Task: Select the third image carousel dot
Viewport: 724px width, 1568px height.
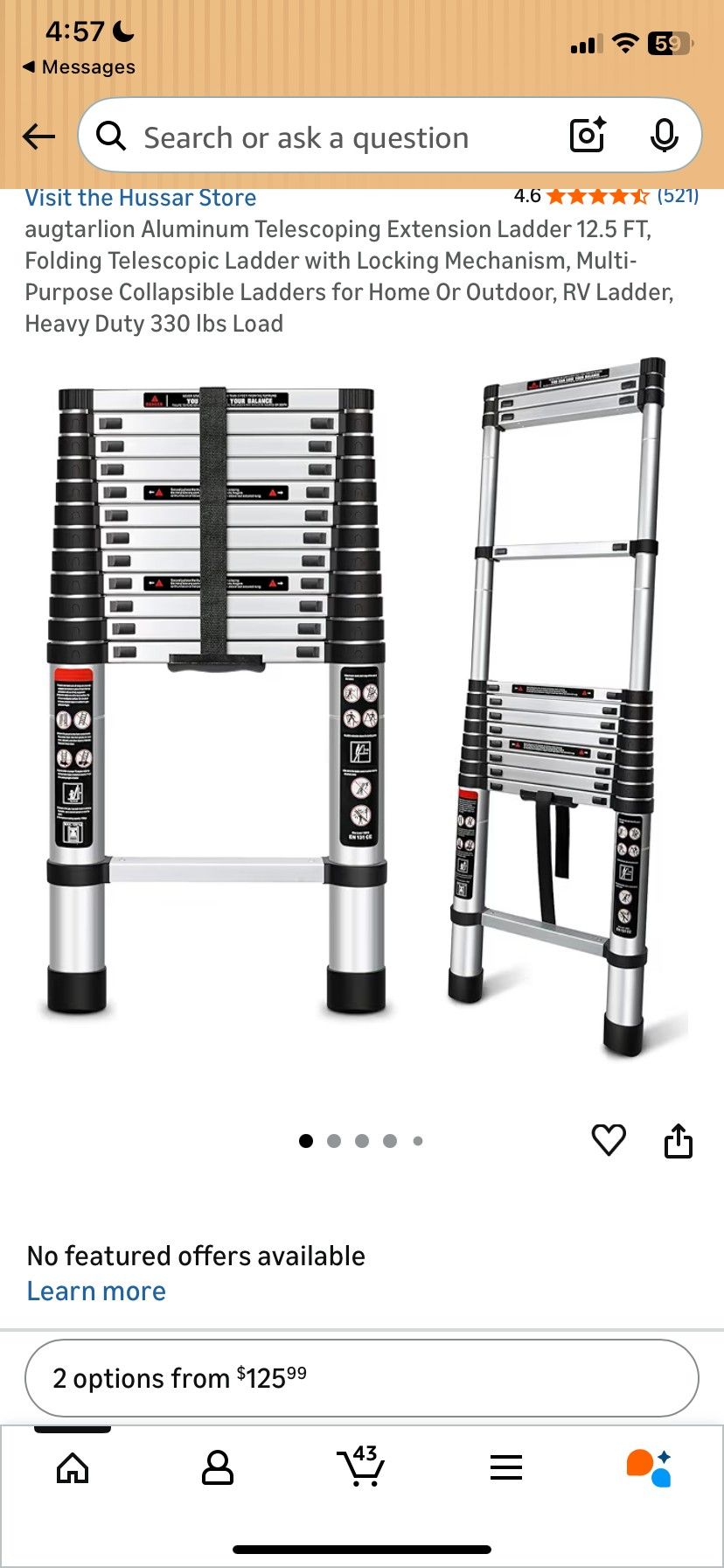Action: click(x=362, y=1141)
